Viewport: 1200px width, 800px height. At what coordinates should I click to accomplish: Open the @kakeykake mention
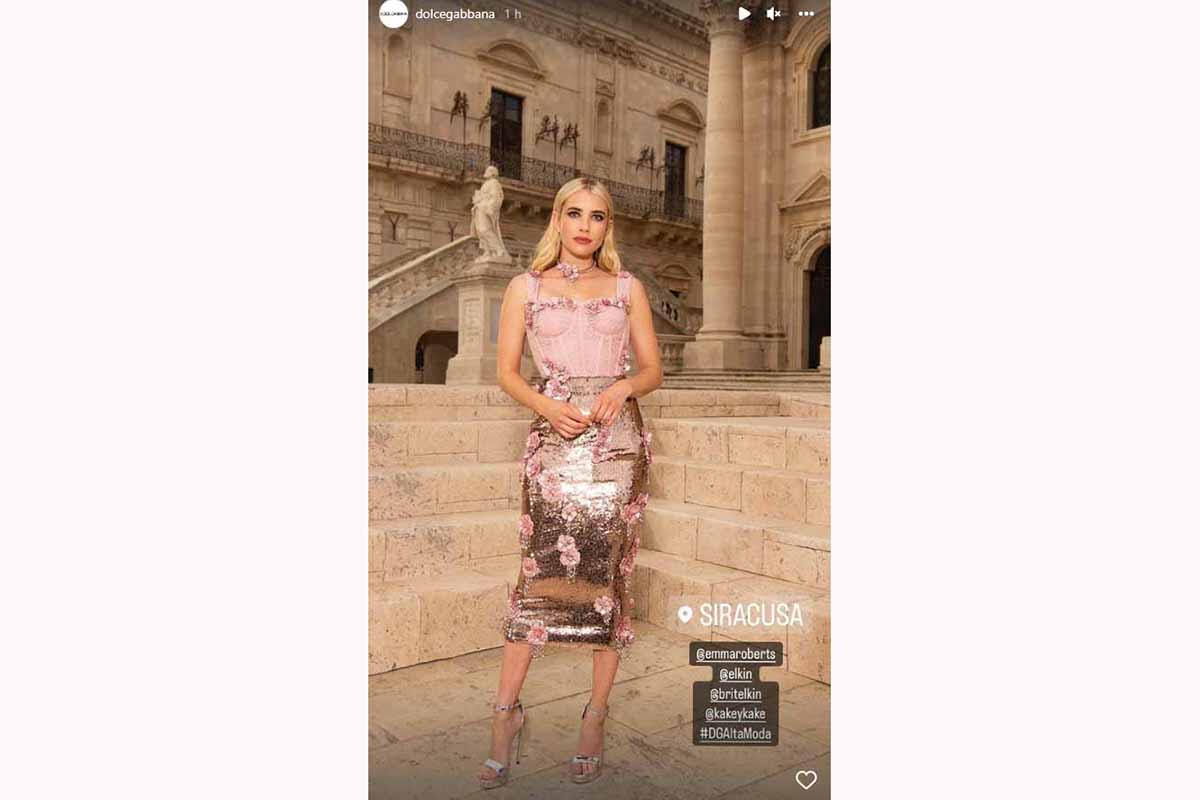click(x=735, y=714)
